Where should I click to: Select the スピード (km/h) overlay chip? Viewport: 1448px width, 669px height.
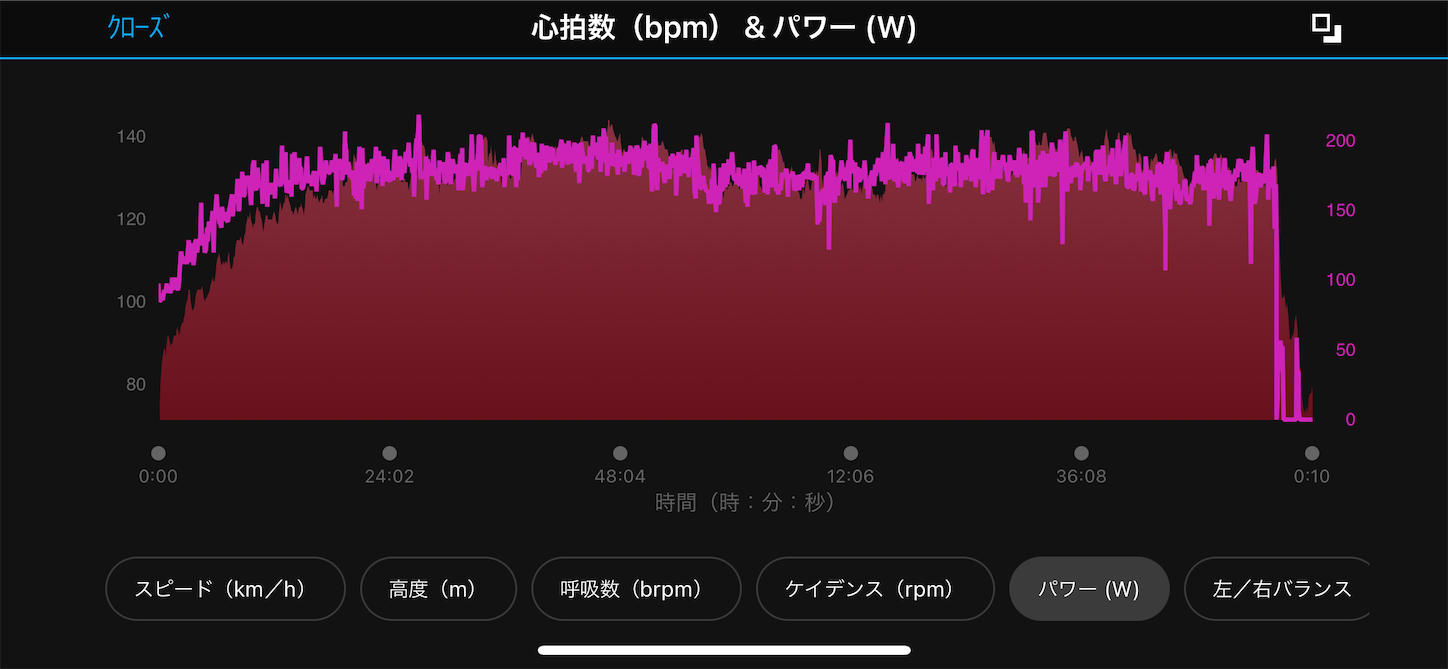[225, 589]
